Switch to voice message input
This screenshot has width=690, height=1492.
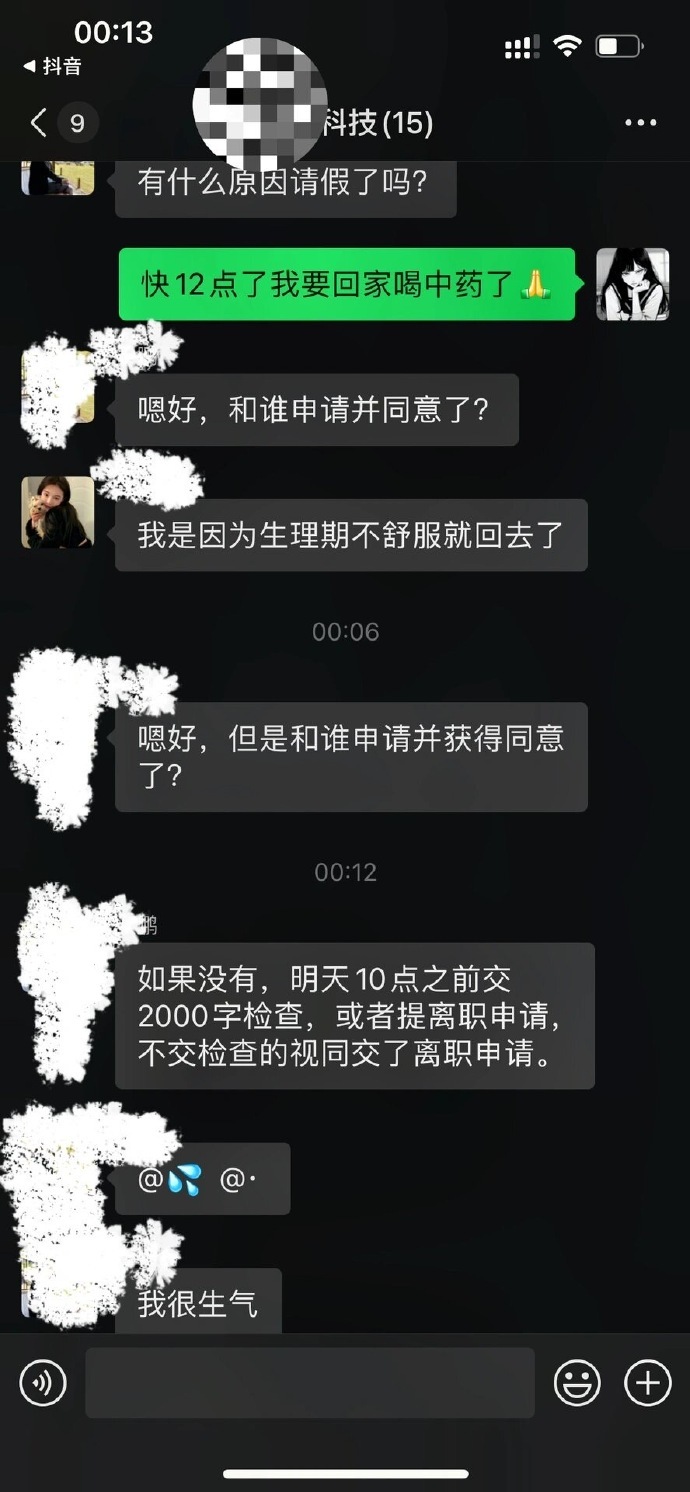43,1384
